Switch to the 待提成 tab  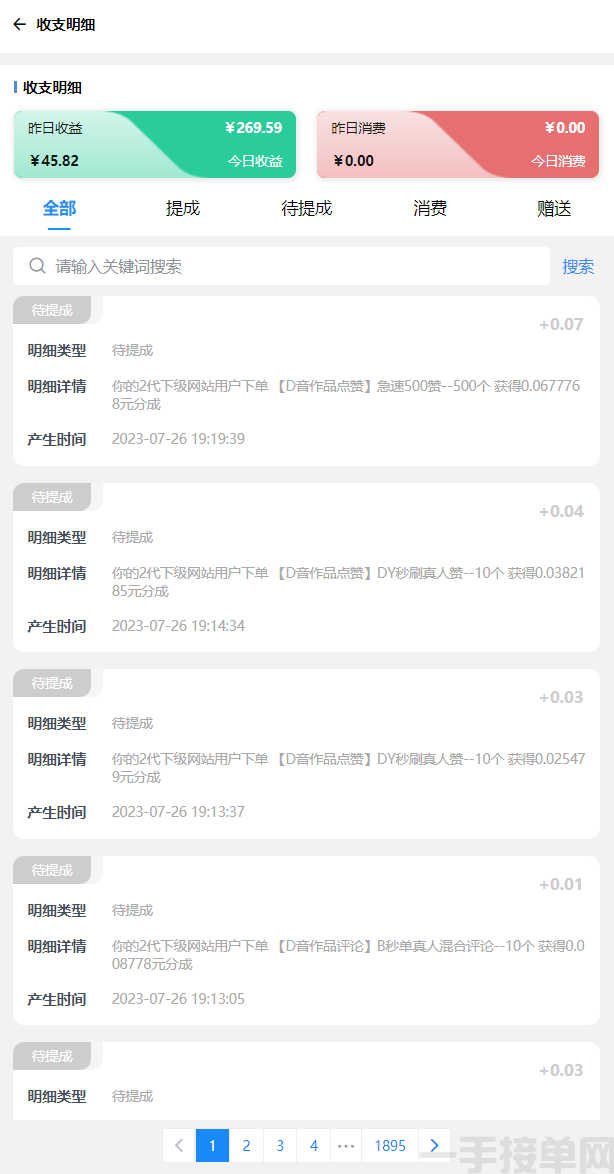307,208
